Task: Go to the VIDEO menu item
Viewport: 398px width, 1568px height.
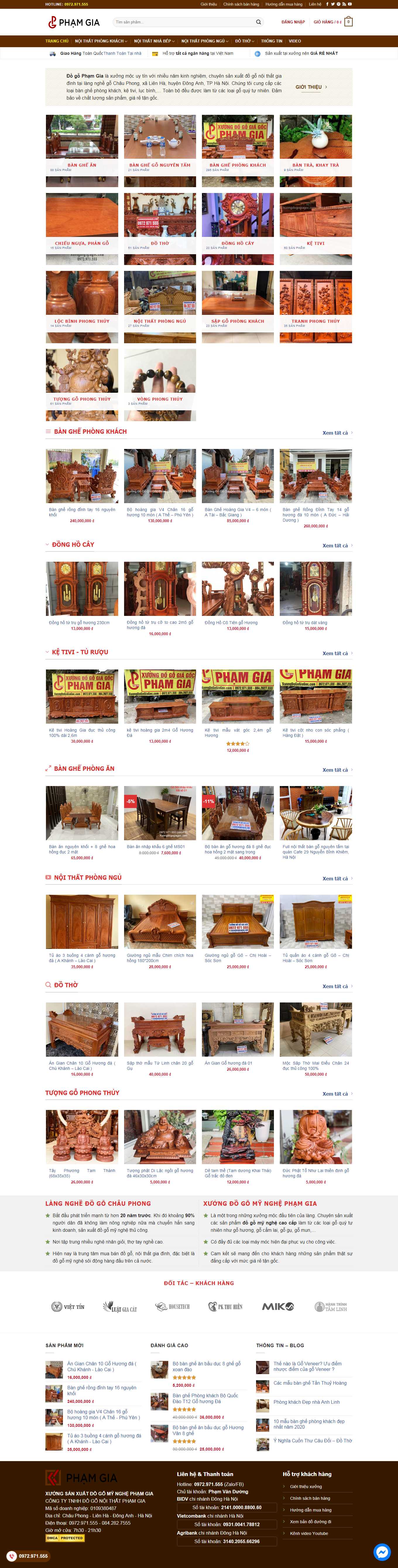Action: coord(294,41)
